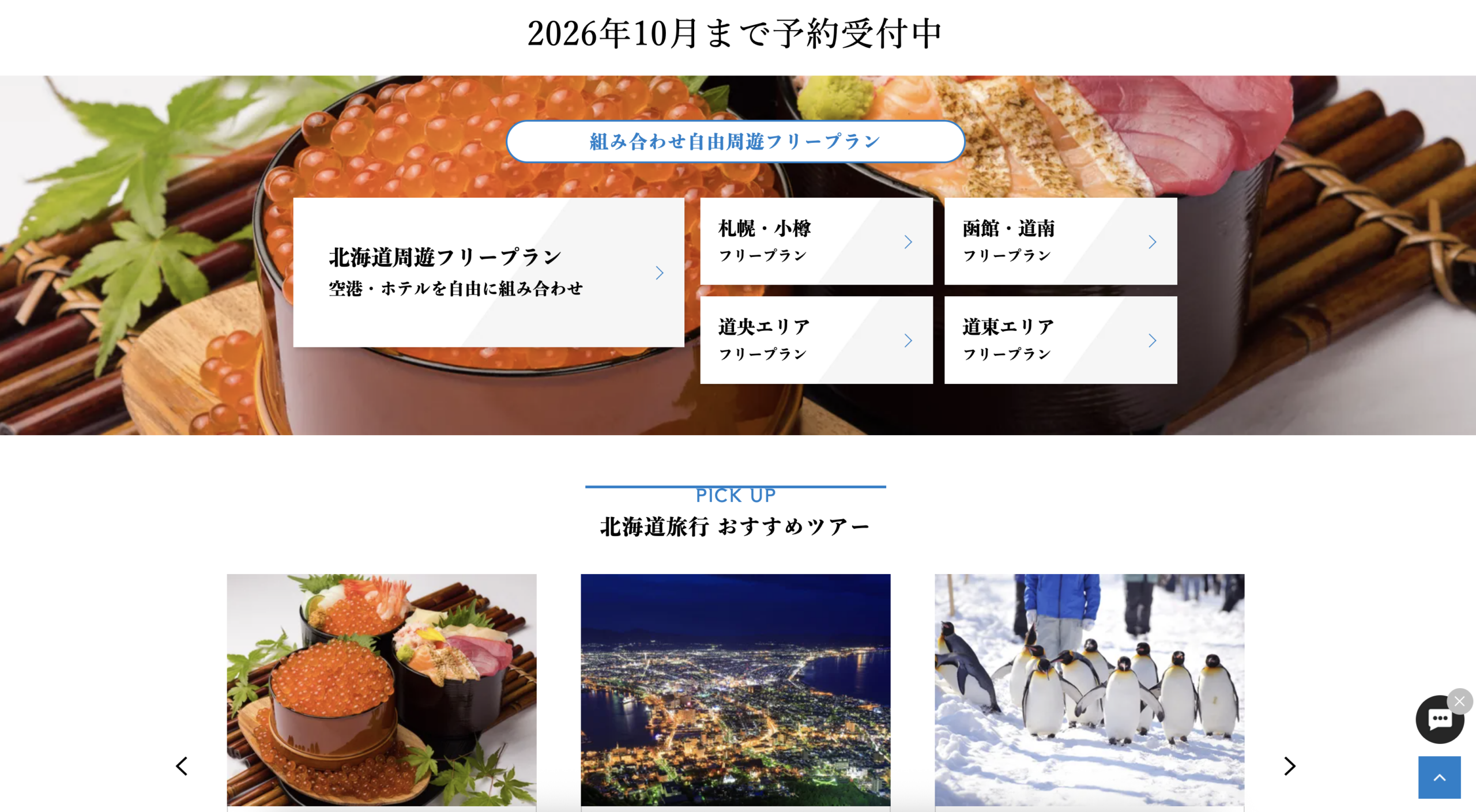
Task: View the Hakodate night view tour card
Action: (735, 689)
